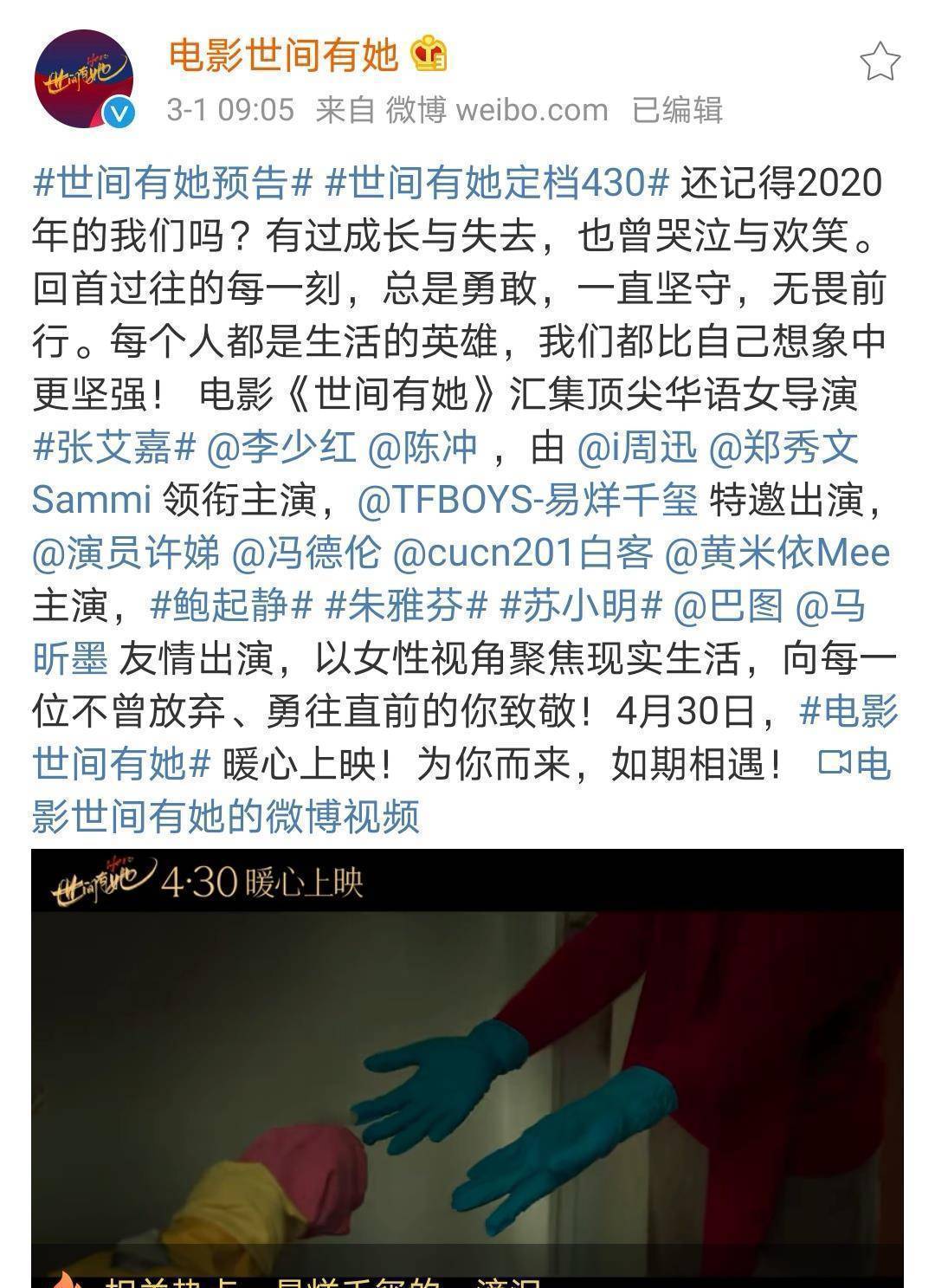Open @cucn201白客 mention
The image size is (935, 1288).
pyautogui.click(x=522, y=553)
